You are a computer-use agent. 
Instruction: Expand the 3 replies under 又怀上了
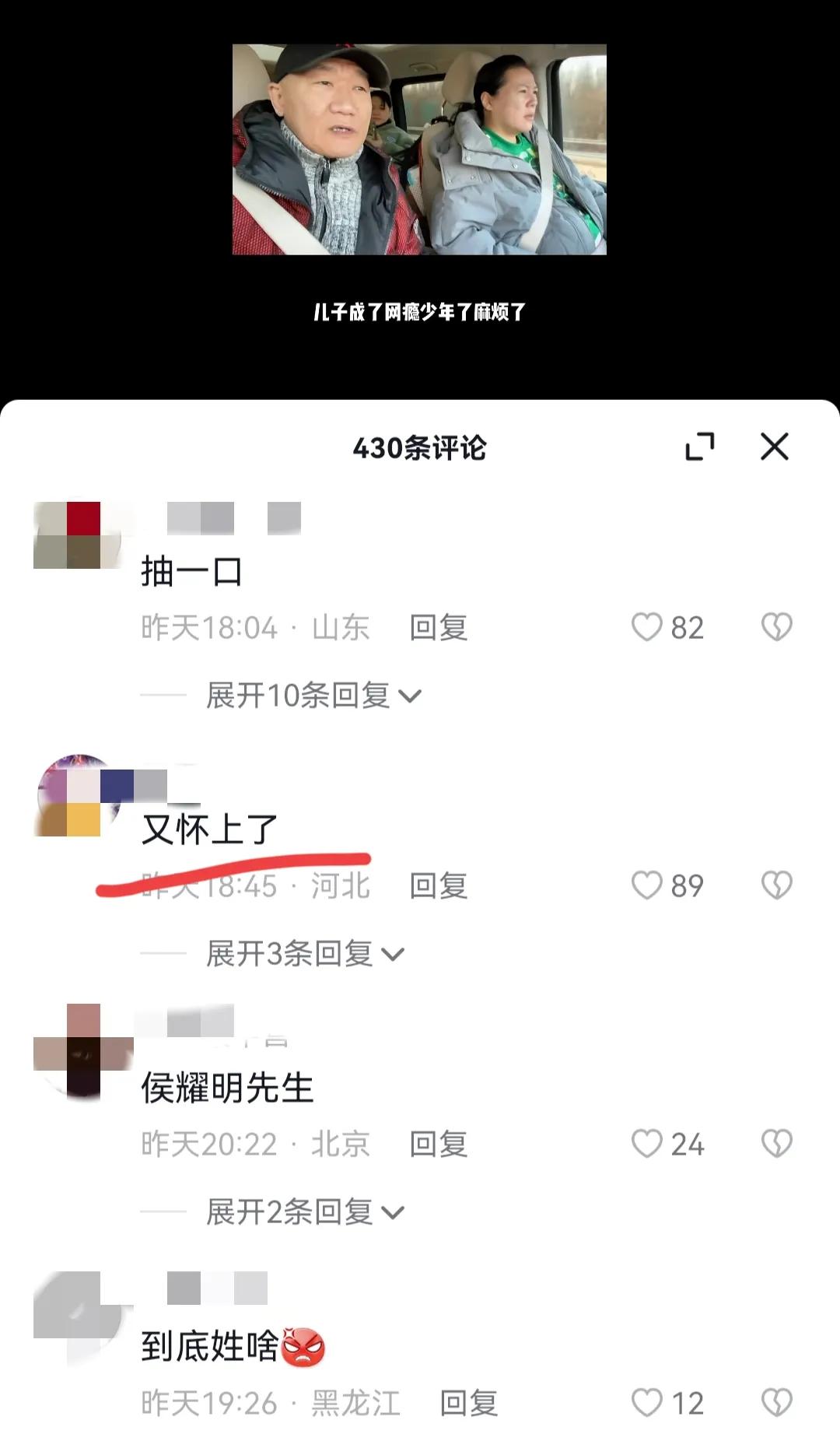tap(305, 954)
